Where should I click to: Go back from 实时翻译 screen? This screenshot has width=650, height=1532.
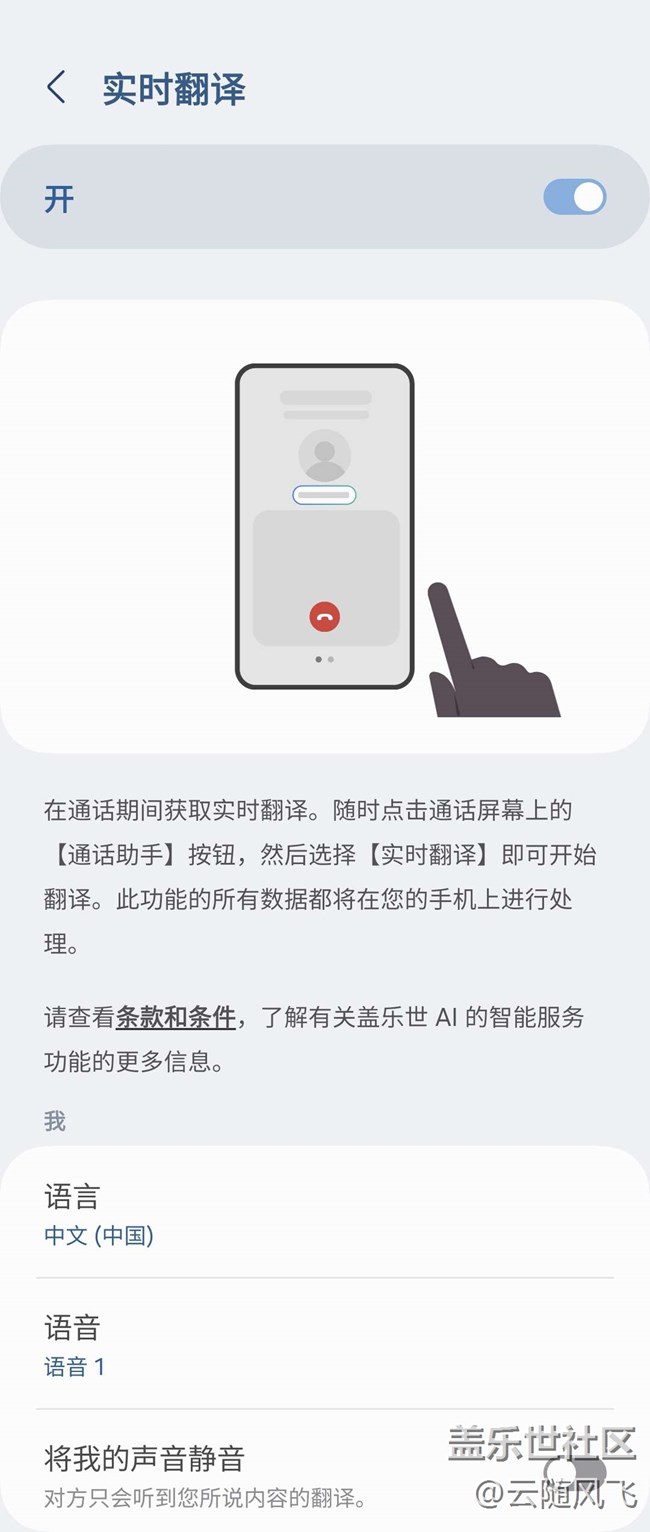(x=56, y=88)
